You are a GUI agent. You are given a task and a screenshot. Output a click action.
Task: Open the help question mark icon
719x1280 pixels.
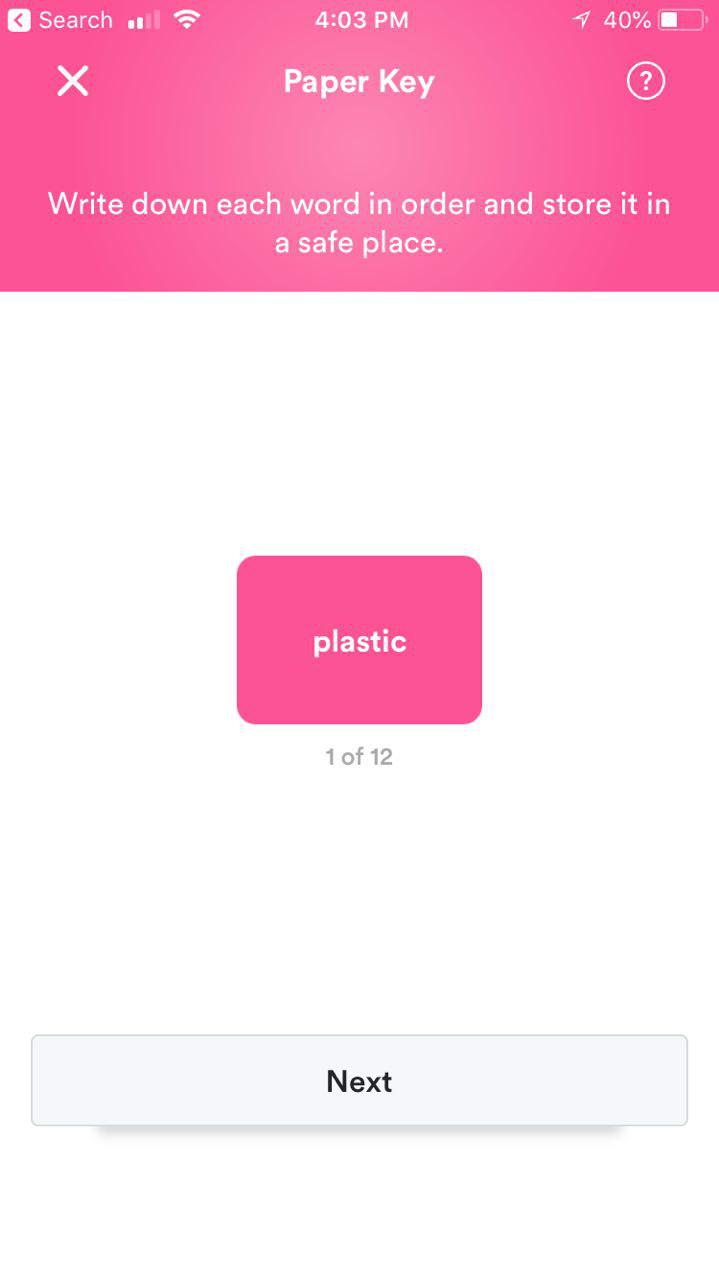[646, 81]
